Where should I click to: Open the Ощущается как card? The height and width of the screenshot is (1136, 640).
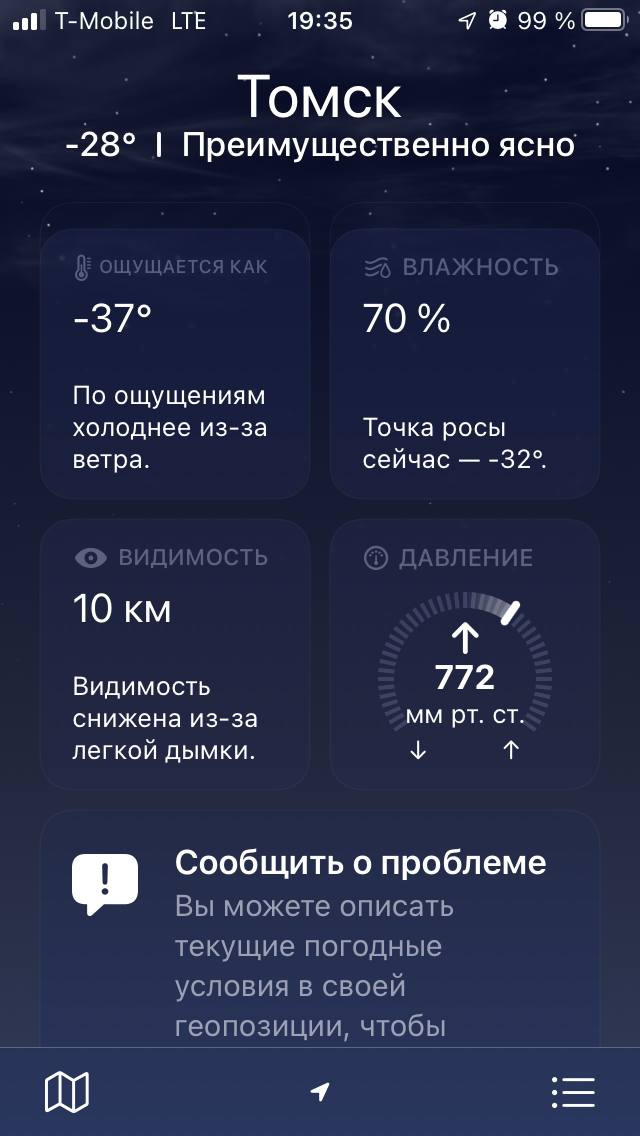click(x=175, y=364)
